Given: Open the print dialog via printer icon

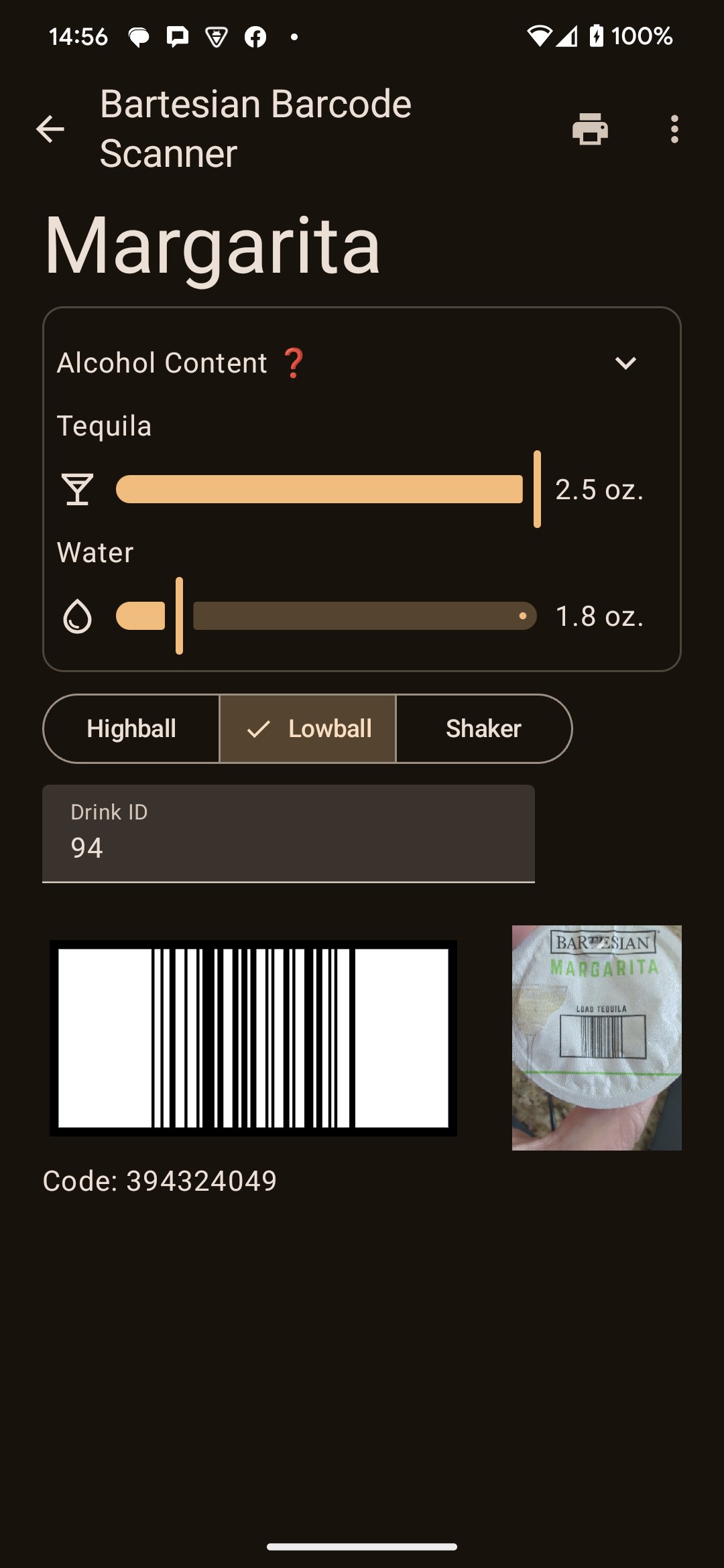Looking at the screenshot, I should pyautogui.click(x=591, y=129).
